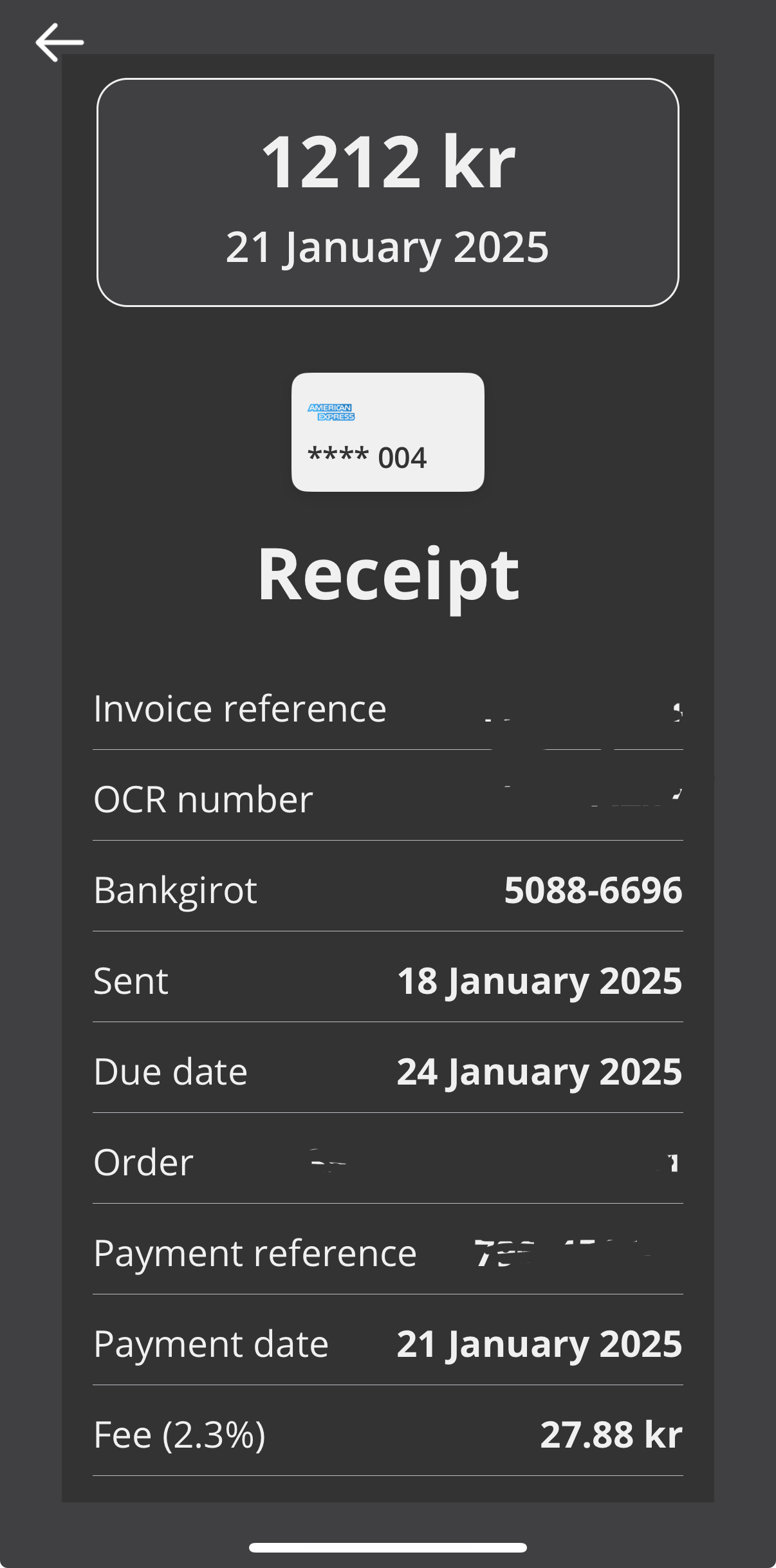Go back using the top-left arrow
Viewport: 776px width, 1568px height.
59,42
